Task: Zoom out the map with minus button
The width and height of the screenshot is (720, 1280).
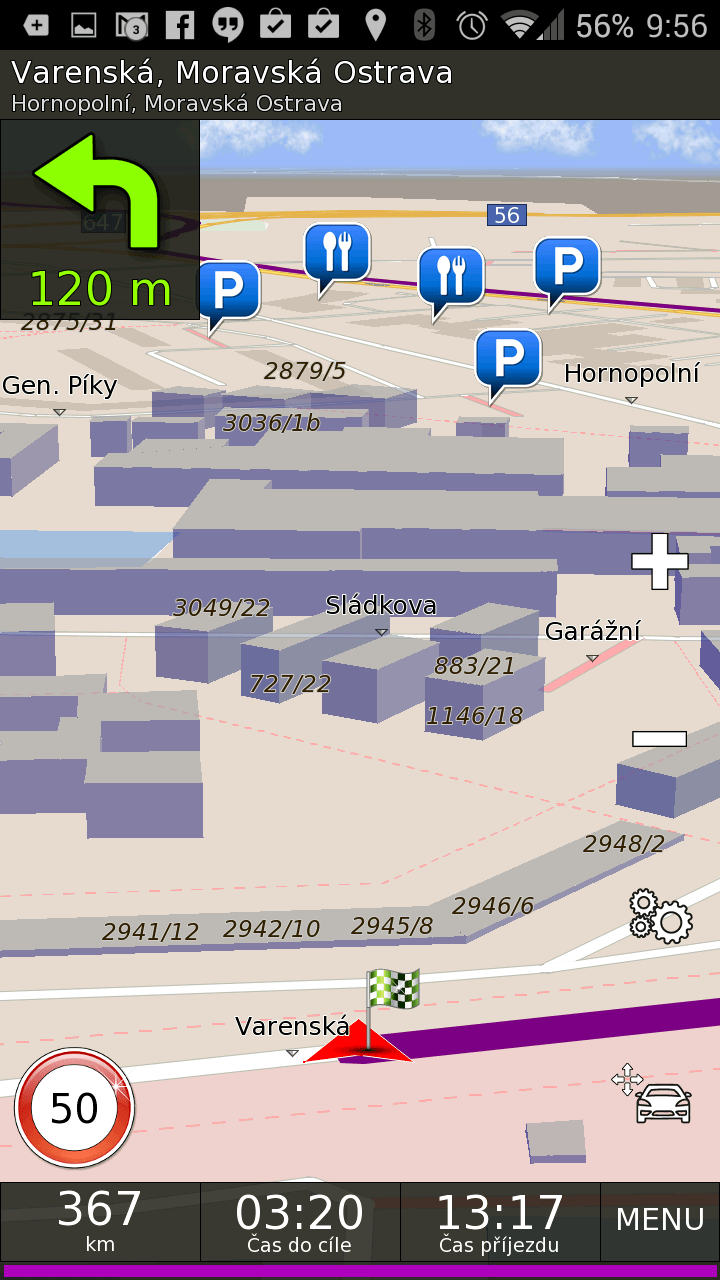Action: click(x=659, y=739)
